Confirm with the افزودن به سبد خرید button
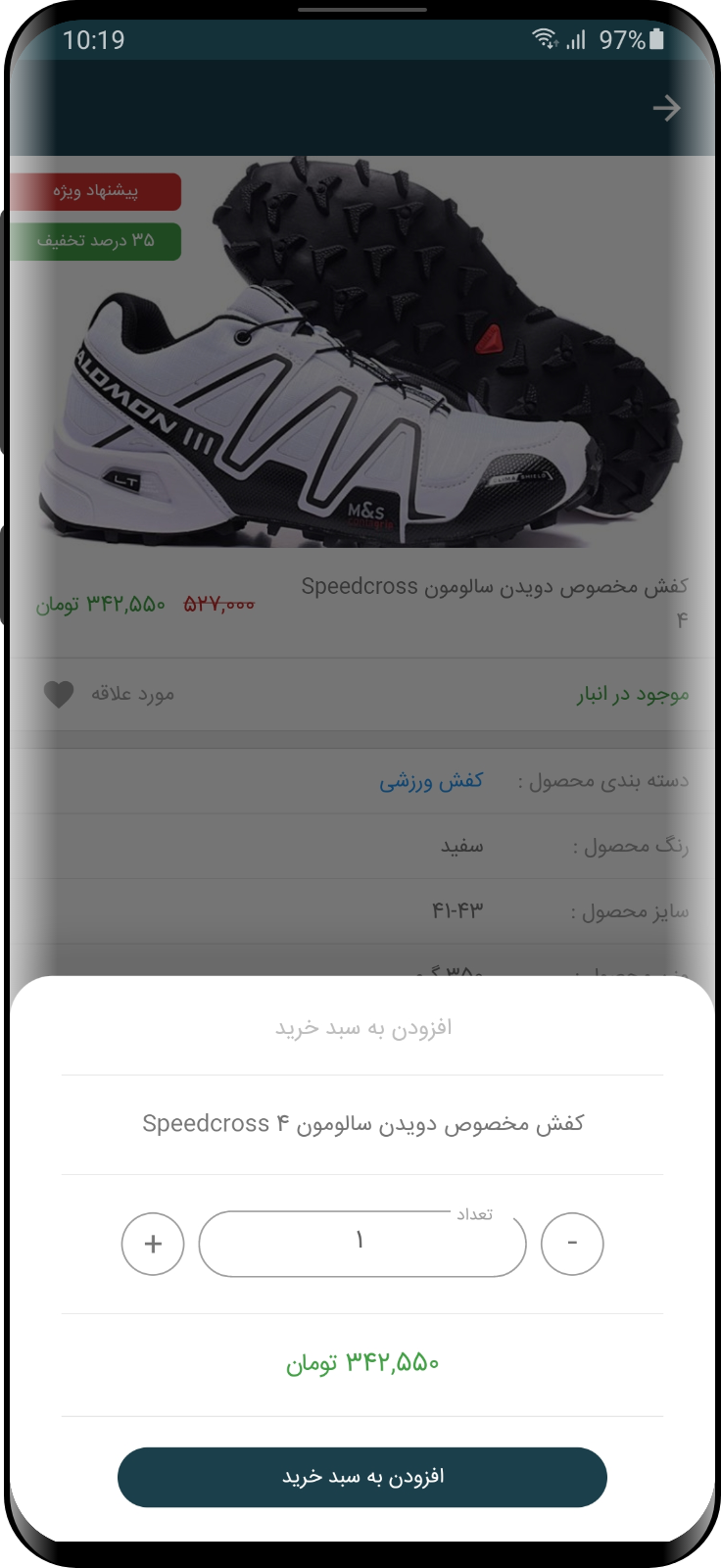Viewport: 721px width, 1568px height. (362, 1477)
